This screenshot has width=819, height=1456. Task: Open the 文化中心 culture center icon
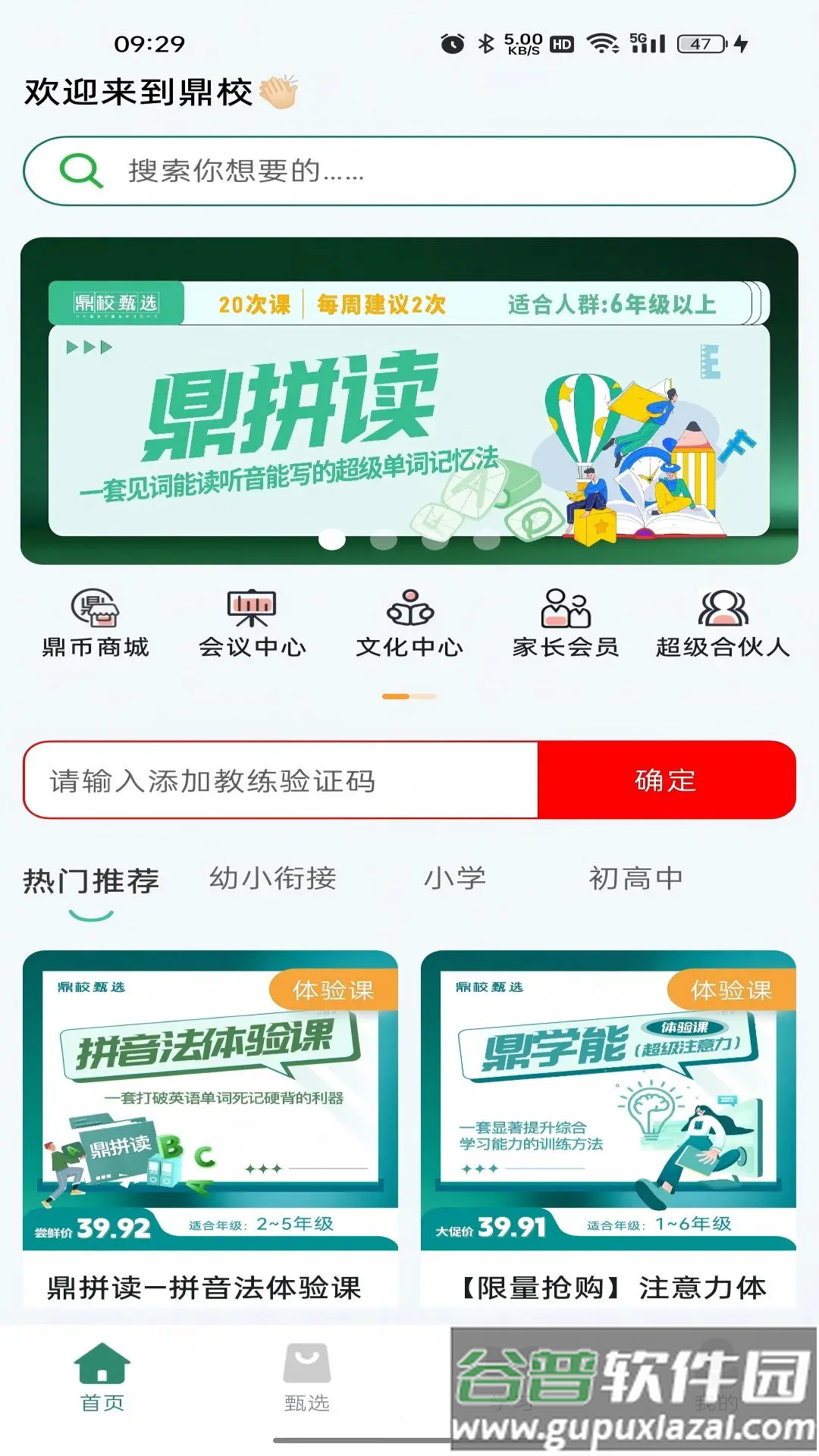[409, 622]
